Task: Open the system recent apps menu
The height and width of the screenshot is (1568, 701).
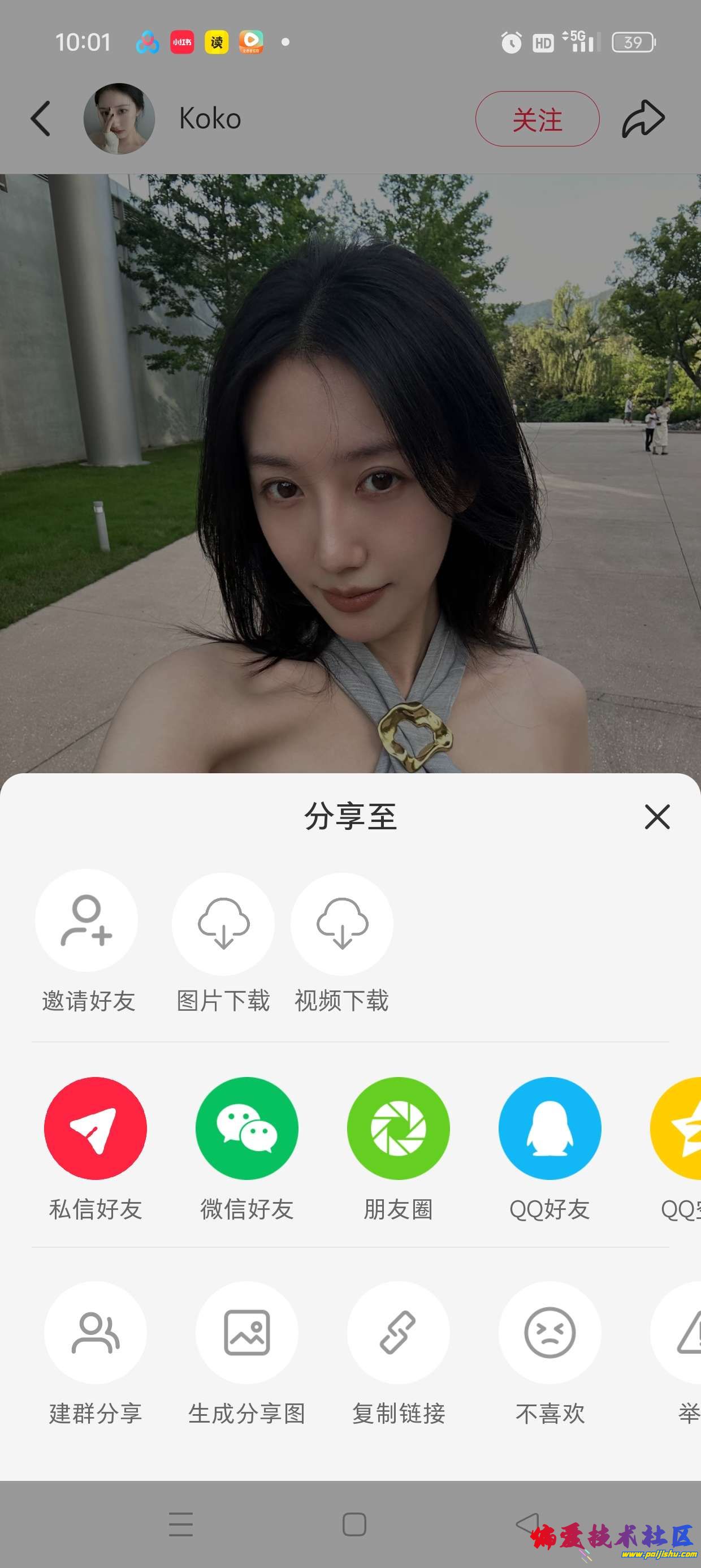Action: pyautogui.click(x=181, y=1524)
